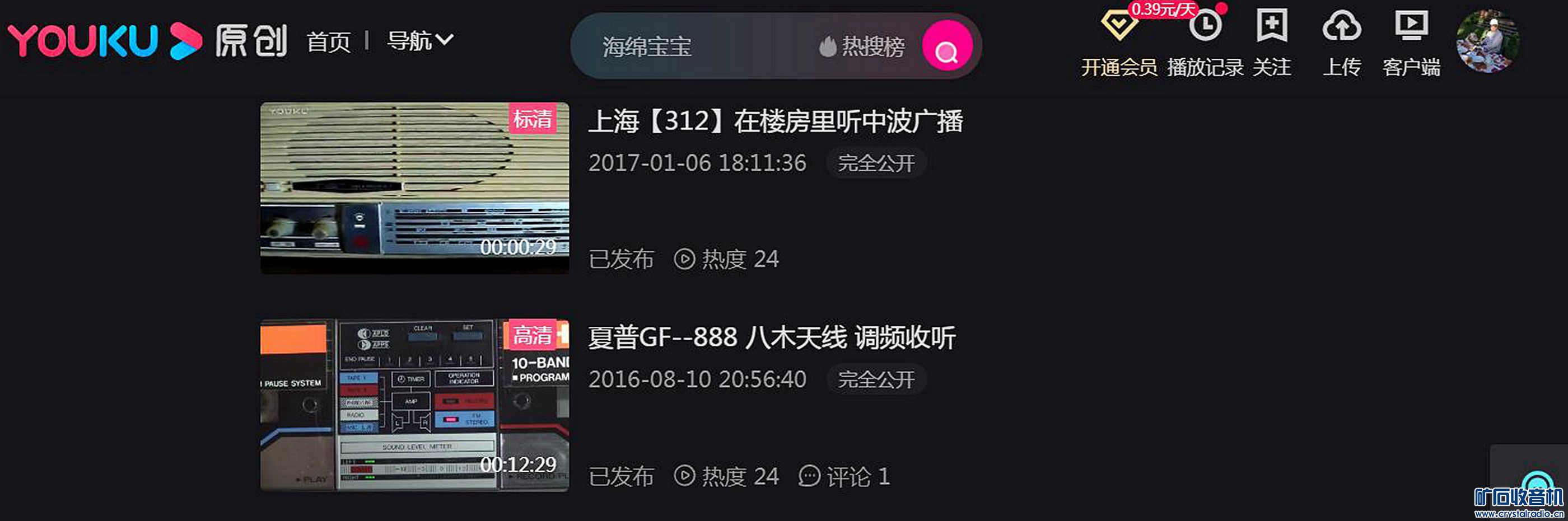Open the 热搜榜 hot search list

[863, 47]
